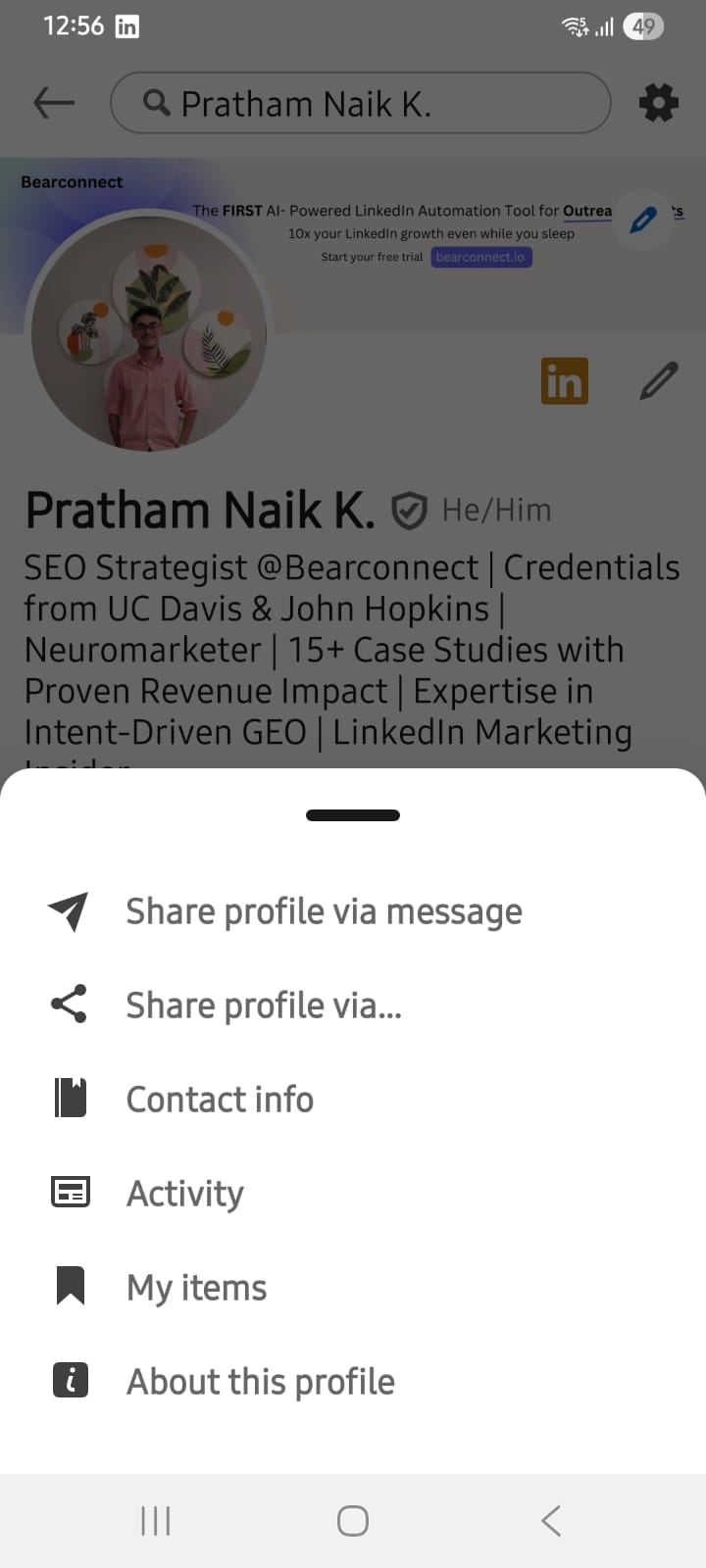This screenshot has height=1568, width=706.
Task: Go back using the top-left arrow
Action: tap(54, 102)
